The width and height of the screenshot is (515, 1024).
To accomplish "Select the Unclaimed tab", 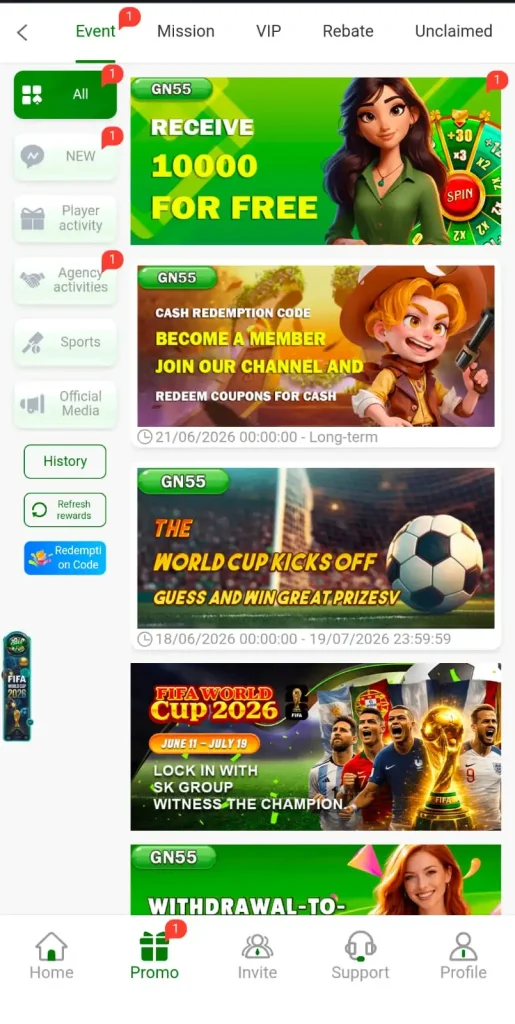I will click(454, 31).
